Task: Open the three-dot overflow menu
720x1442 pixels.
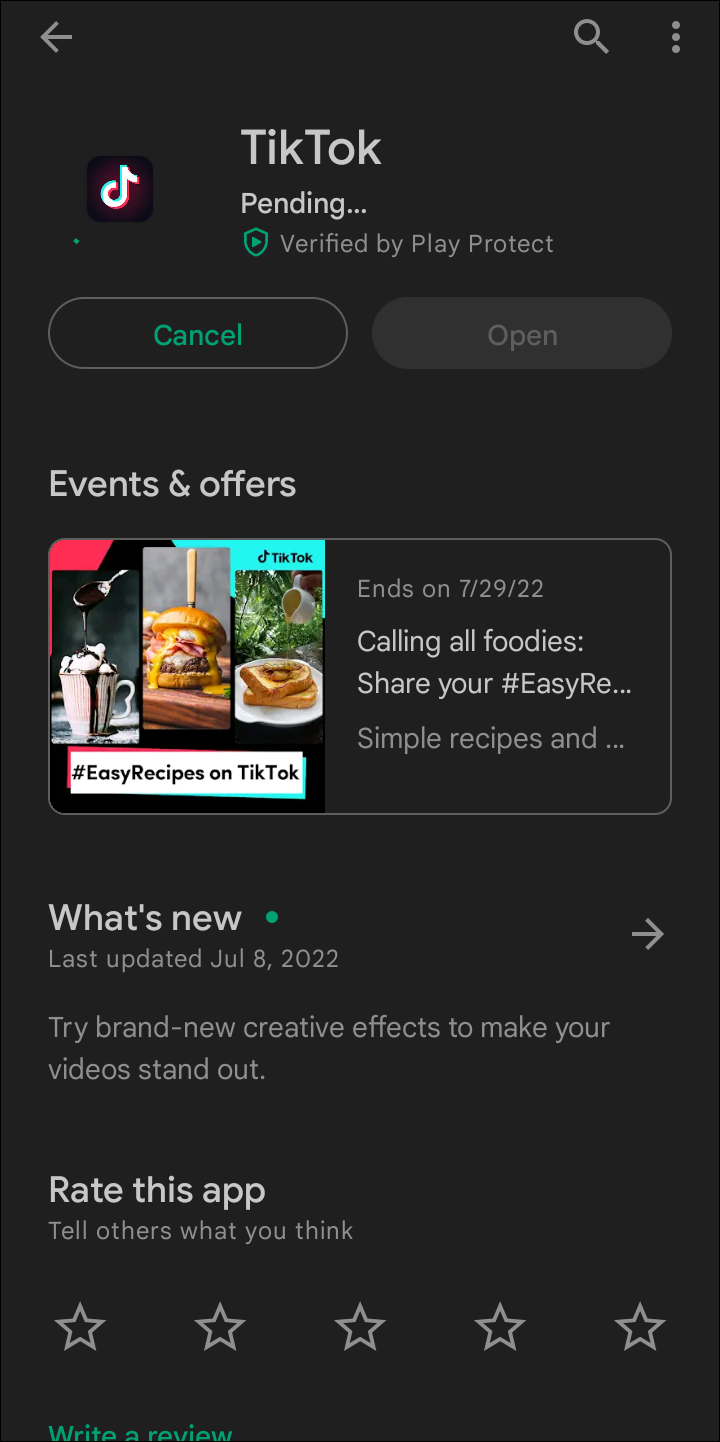Action: [676, 38]
